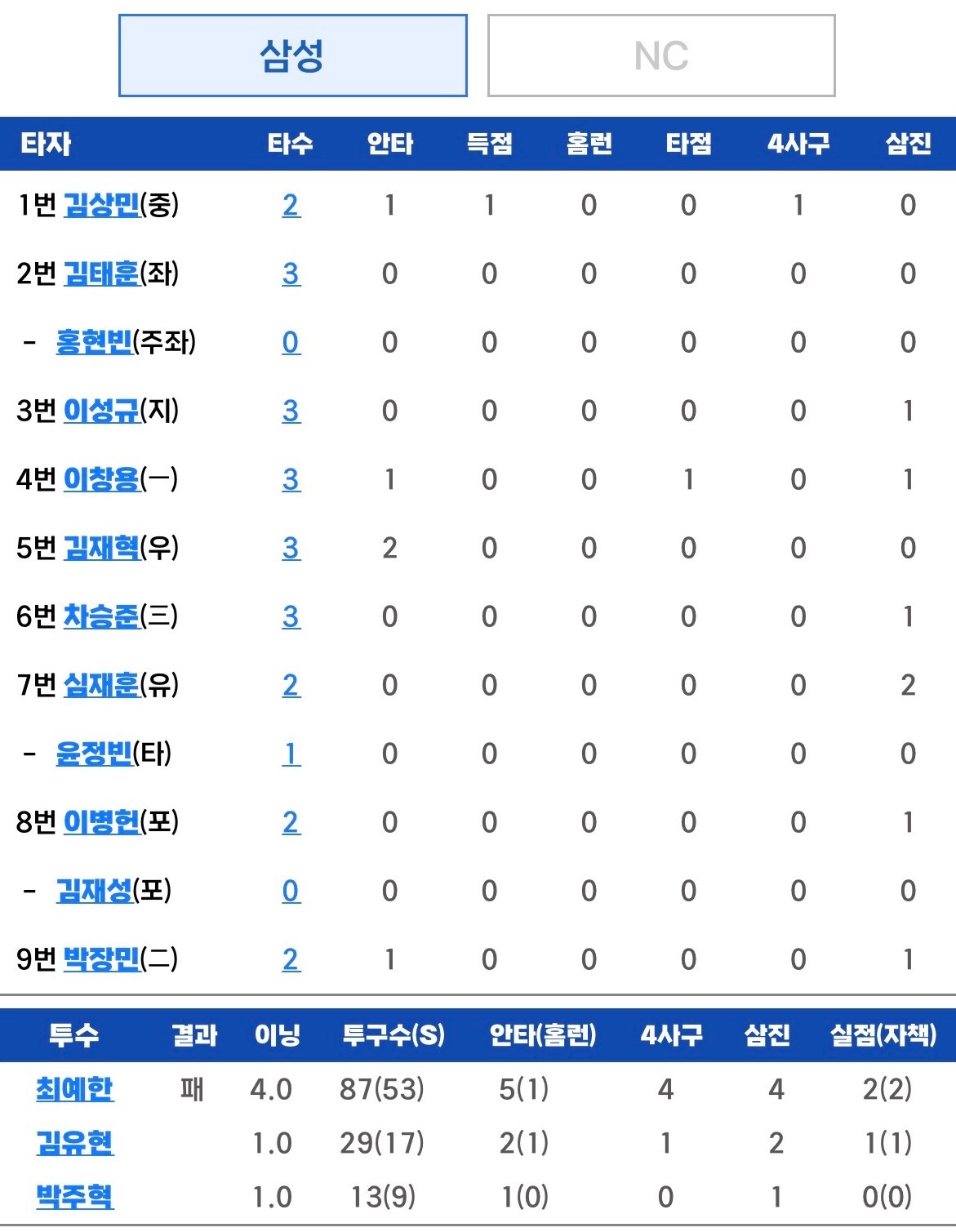Open batter 김상민's profile link

pos(101,205)
